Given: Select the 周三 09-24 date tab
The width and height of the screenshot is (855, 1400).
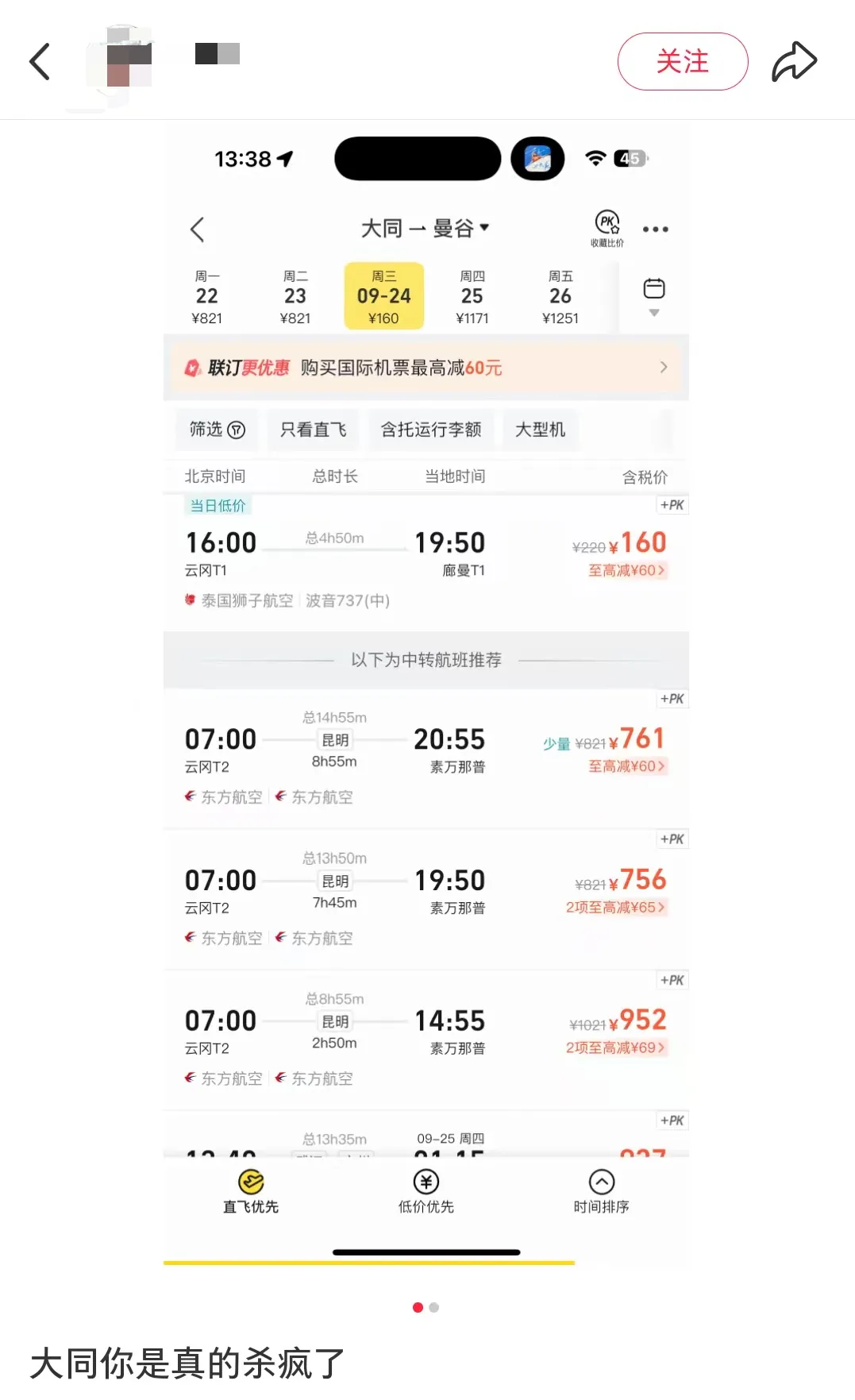Looking at the screenshot, I should [383, 295].
